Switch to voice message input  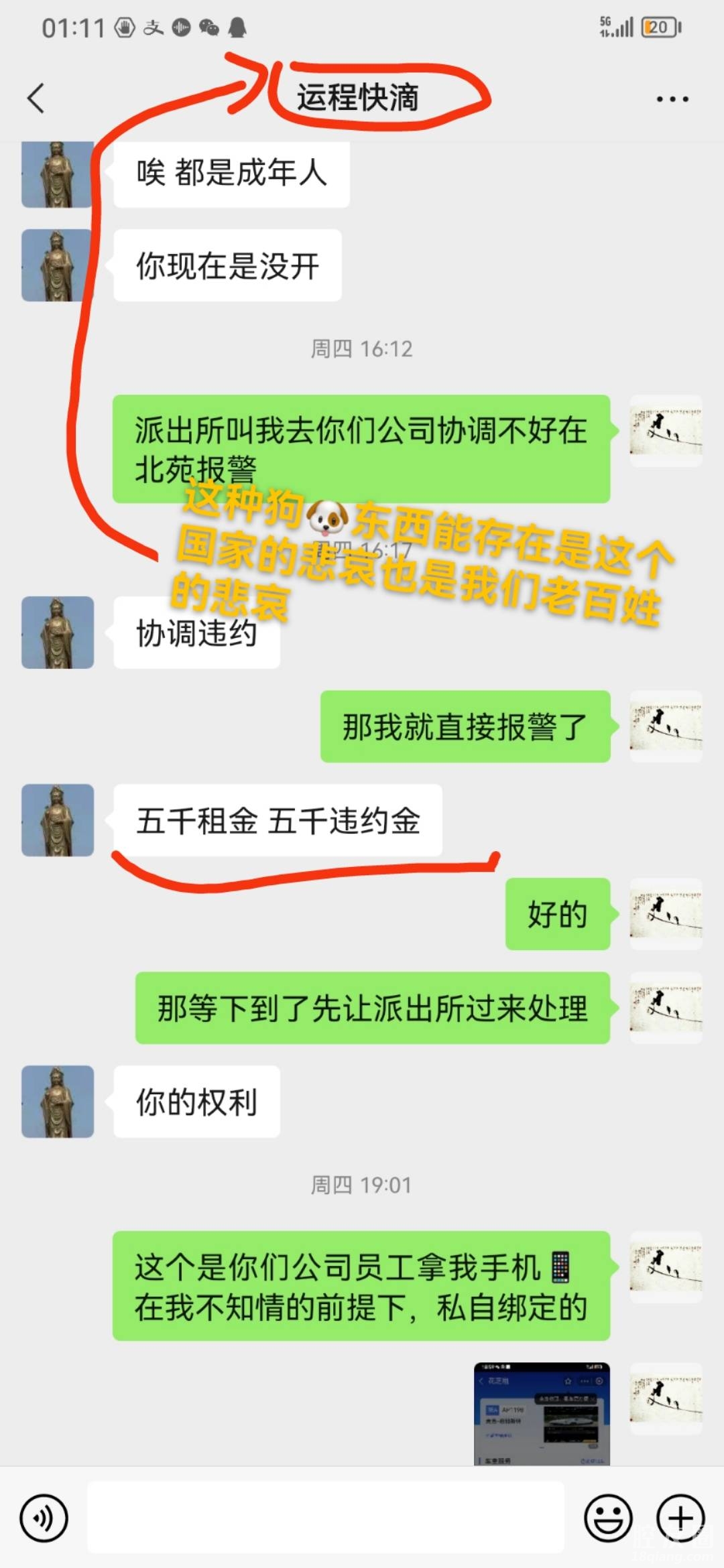[x=44, y=1518]
